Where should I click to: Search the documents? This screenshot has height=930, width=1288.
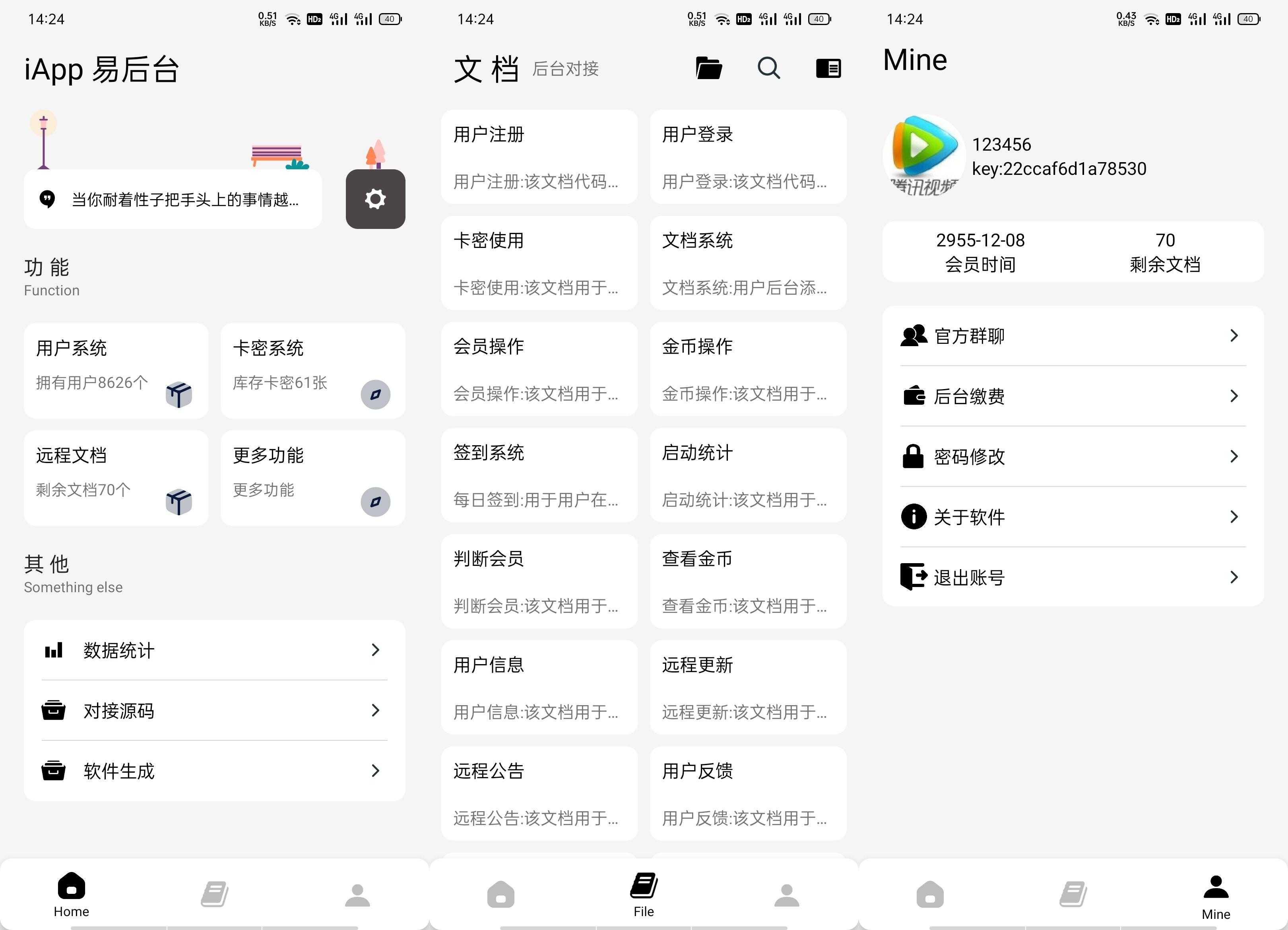point(768,68)
